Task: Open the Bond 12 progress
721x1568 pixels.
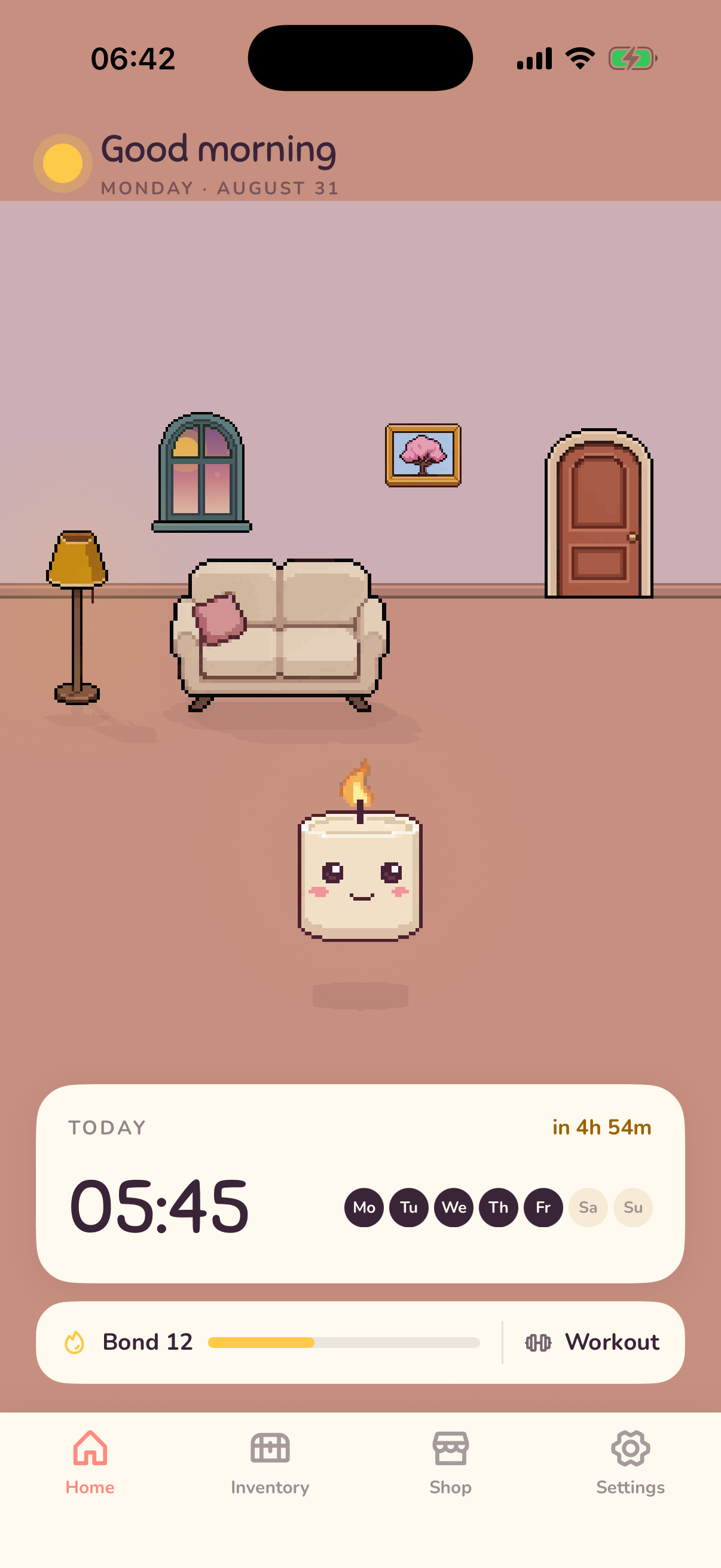Action: tap(272, 1342)
